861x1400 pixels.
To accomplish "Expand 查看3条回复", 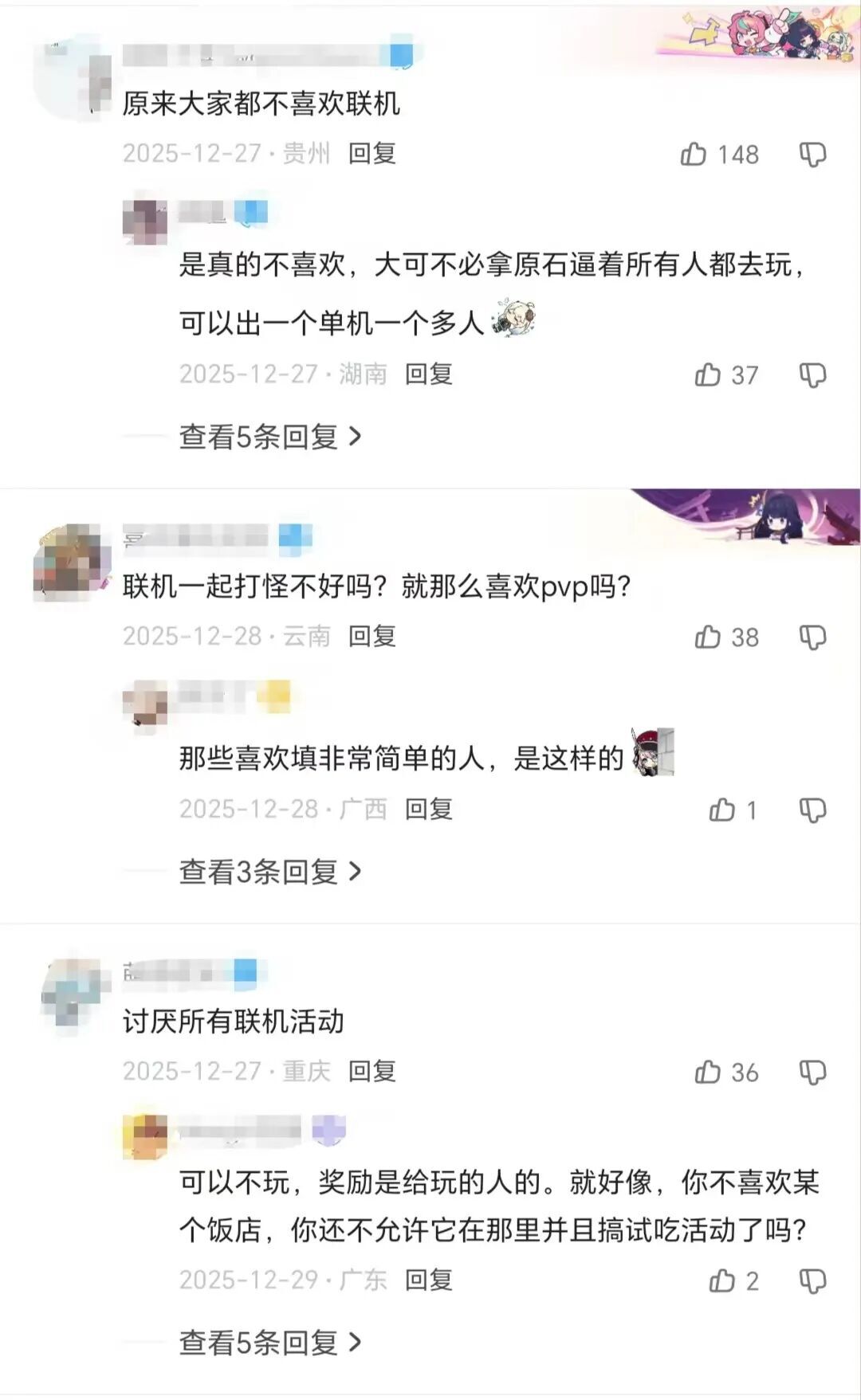I will [269, 872].
